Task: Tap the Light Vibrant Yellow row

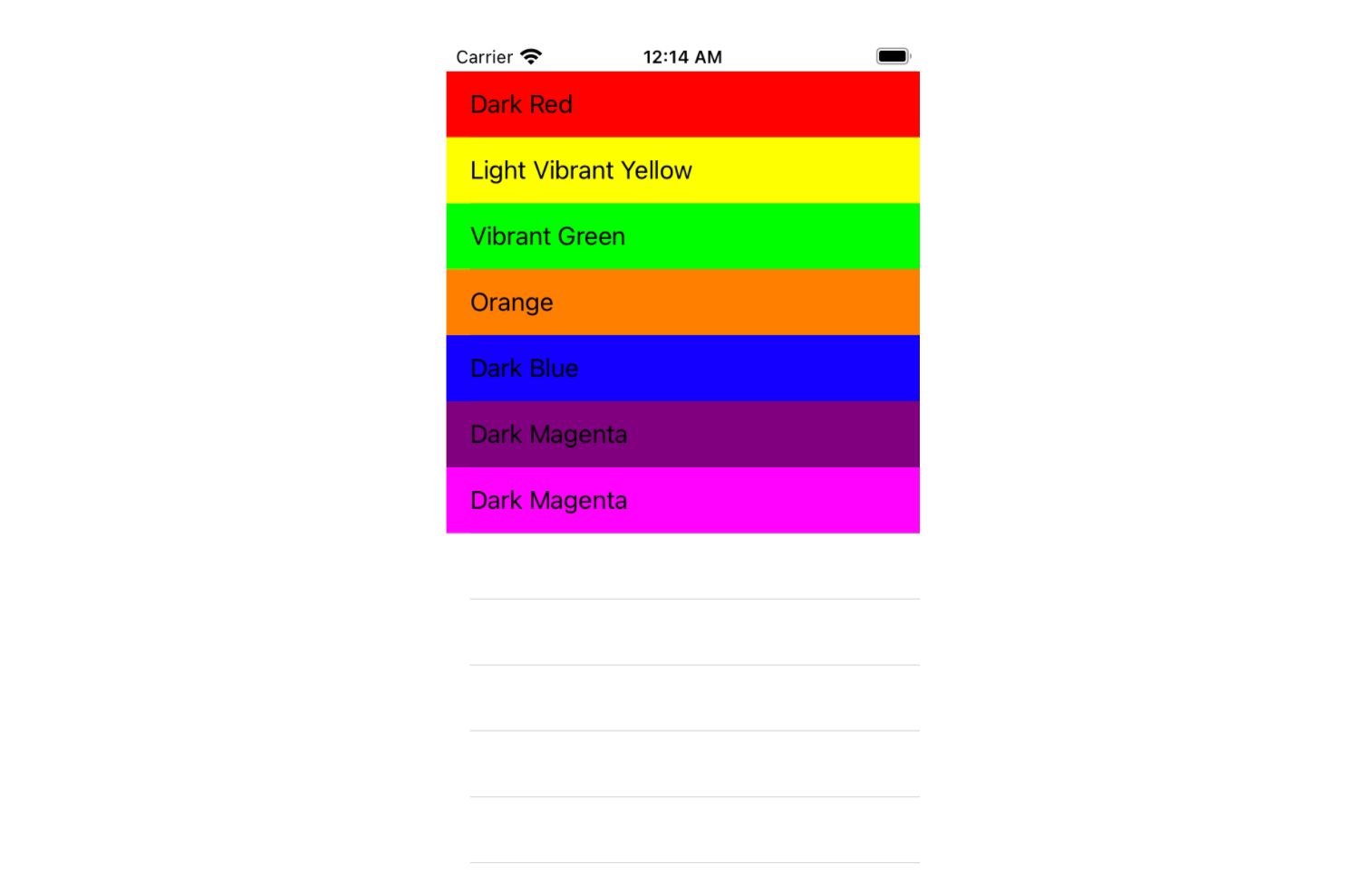Action: pyautogui.click(x=682, y=170)
